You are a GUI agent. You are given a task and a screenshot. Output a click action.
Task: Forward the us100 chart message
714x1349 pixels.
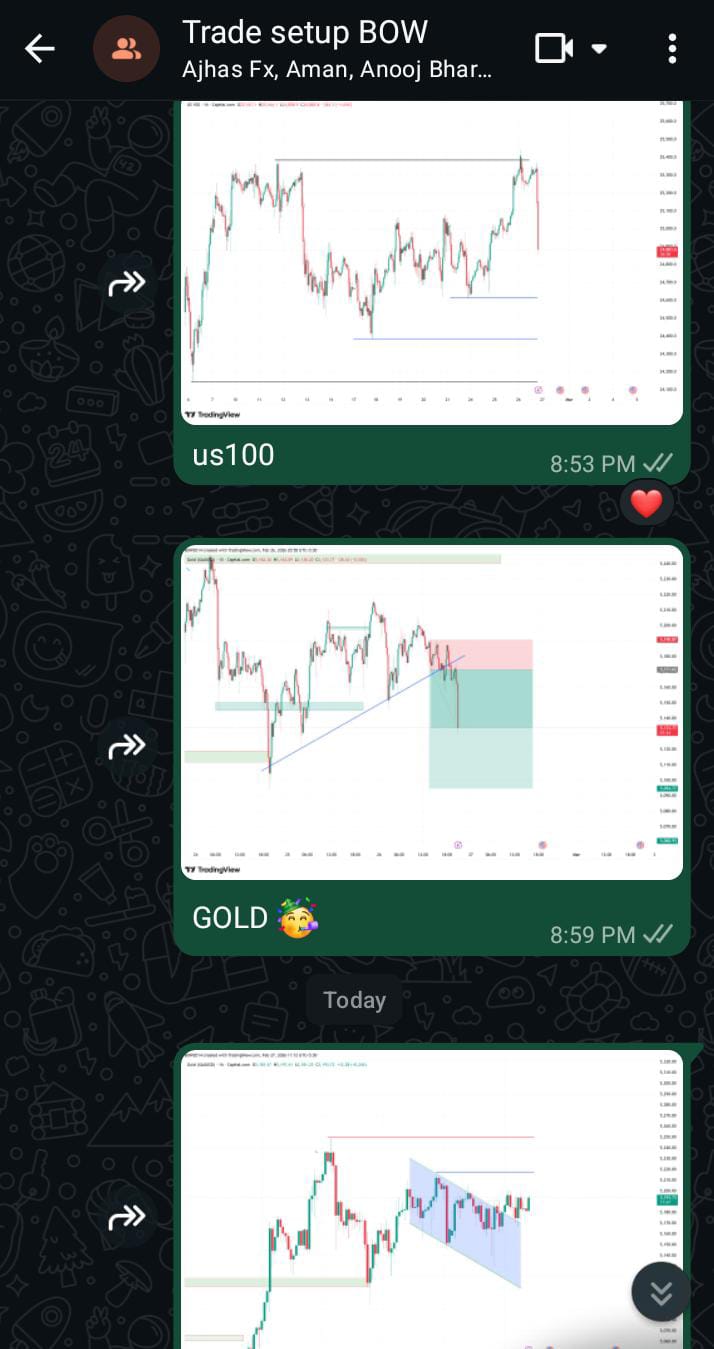(127, 285)
